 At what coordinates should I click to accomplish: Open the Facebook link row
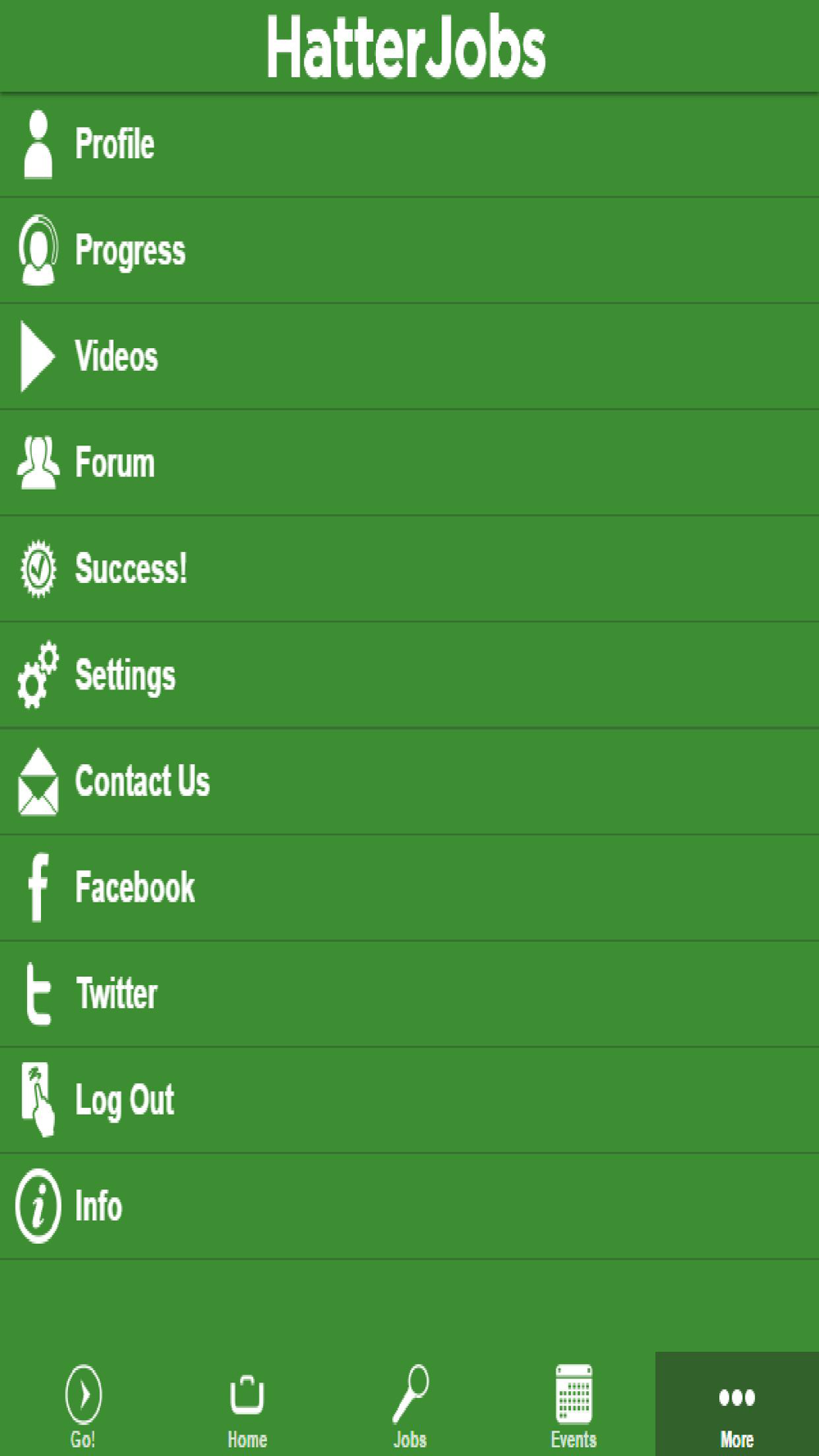tap(409, 888)
